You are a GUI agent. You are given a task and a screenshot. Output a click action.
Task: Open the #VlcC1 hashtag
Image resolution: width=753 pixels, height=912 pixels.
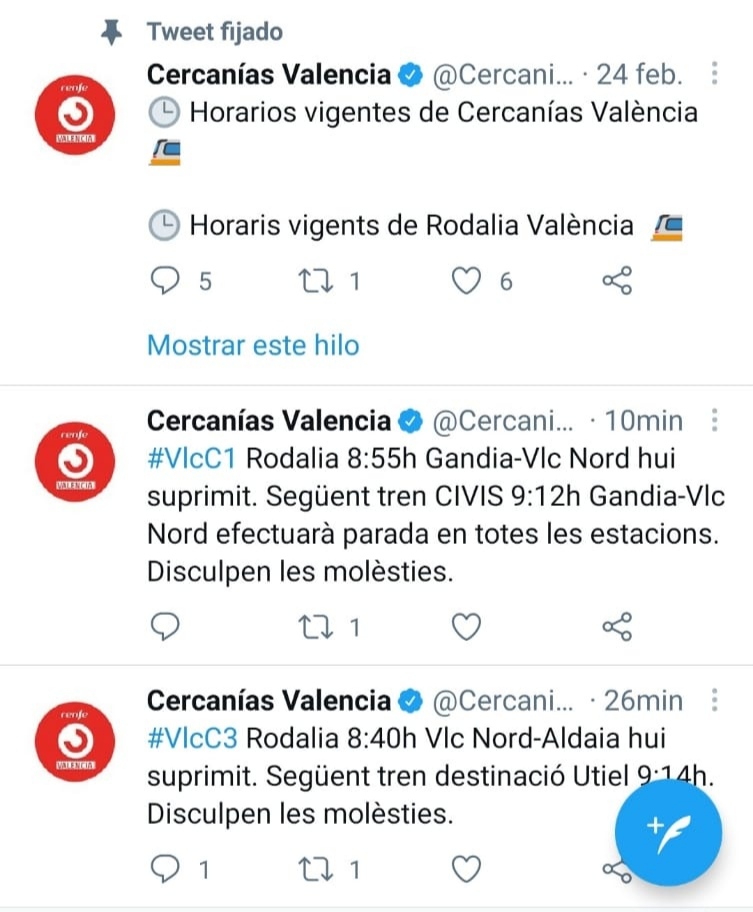[192, 459]
